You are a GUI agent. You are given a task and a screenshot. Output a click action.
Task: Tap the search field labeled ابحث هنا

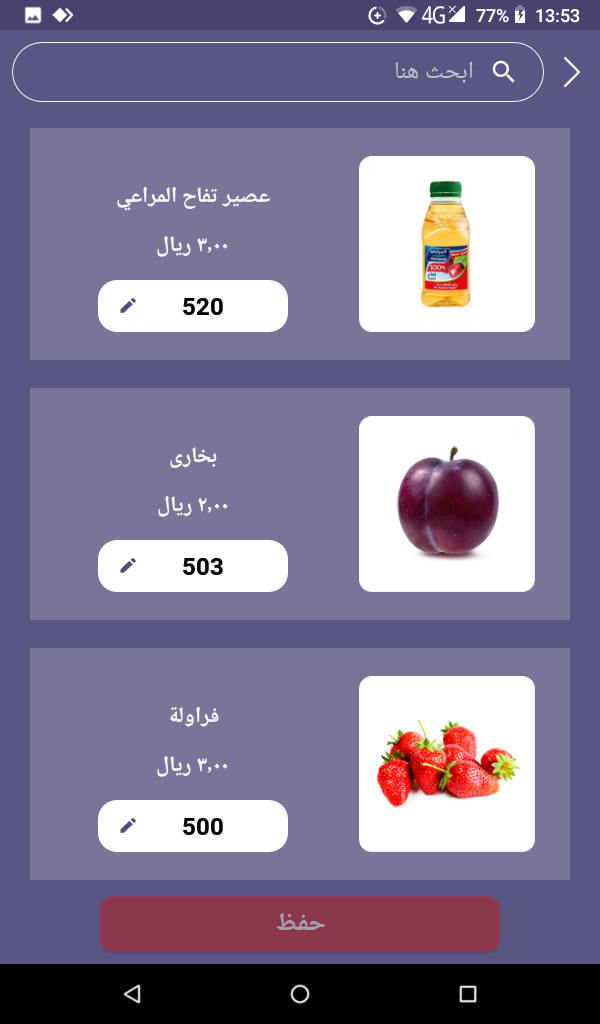pos(277,72)
